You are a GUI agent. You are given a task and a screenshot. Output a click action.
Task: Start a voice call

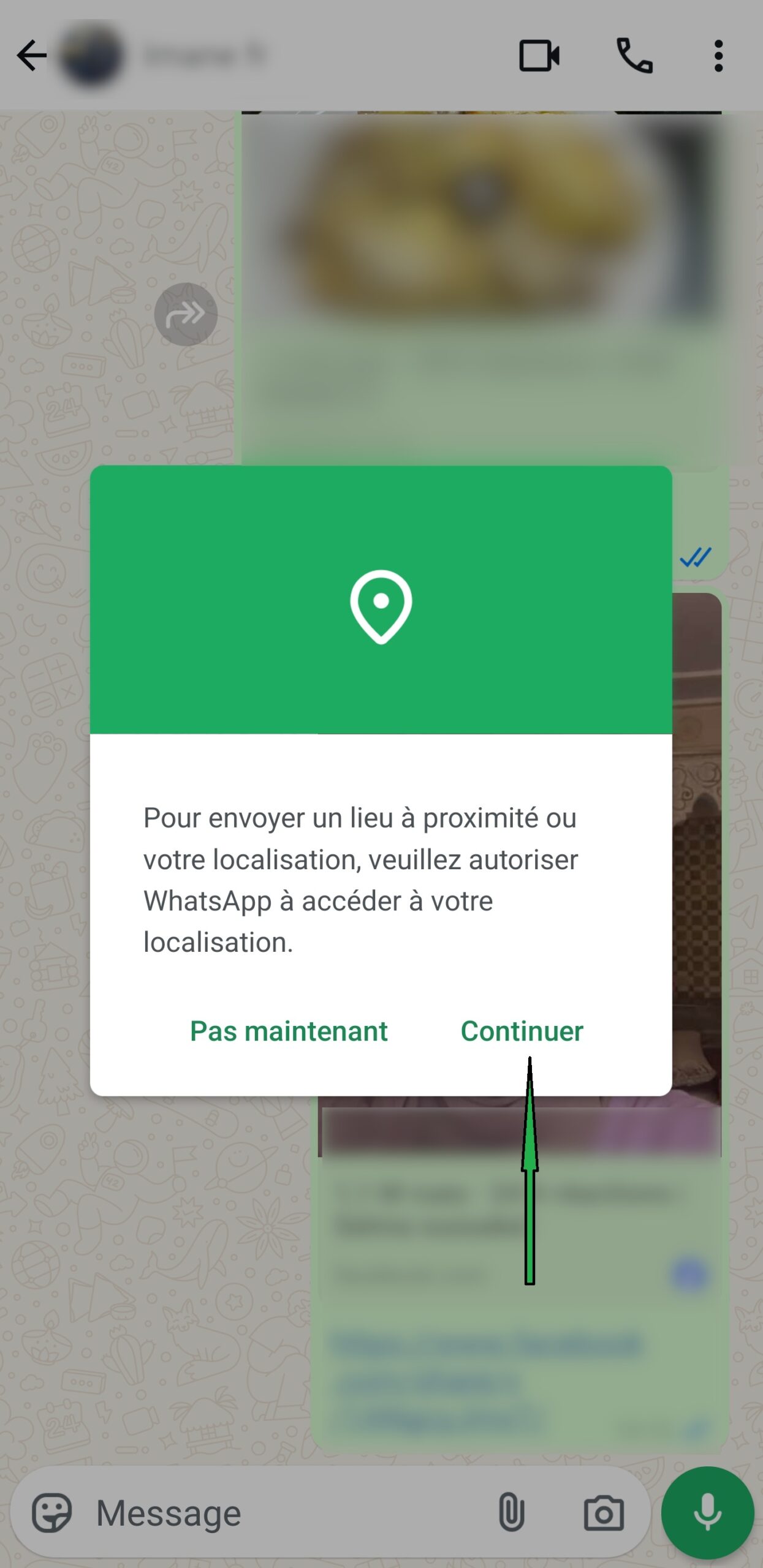(x=634, y=56)
